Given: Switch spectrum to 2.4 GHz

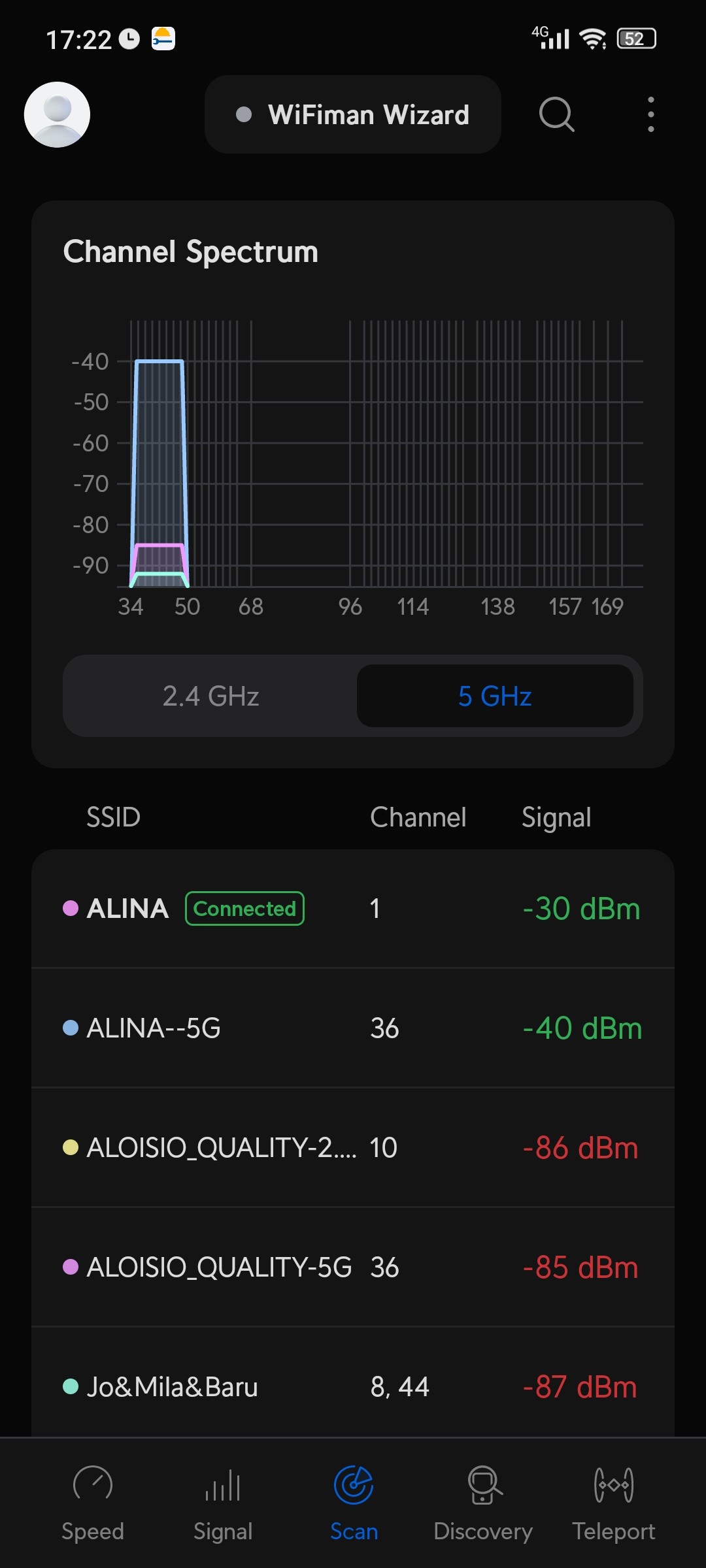Looking at the screenshot, I should coord(210,696).
